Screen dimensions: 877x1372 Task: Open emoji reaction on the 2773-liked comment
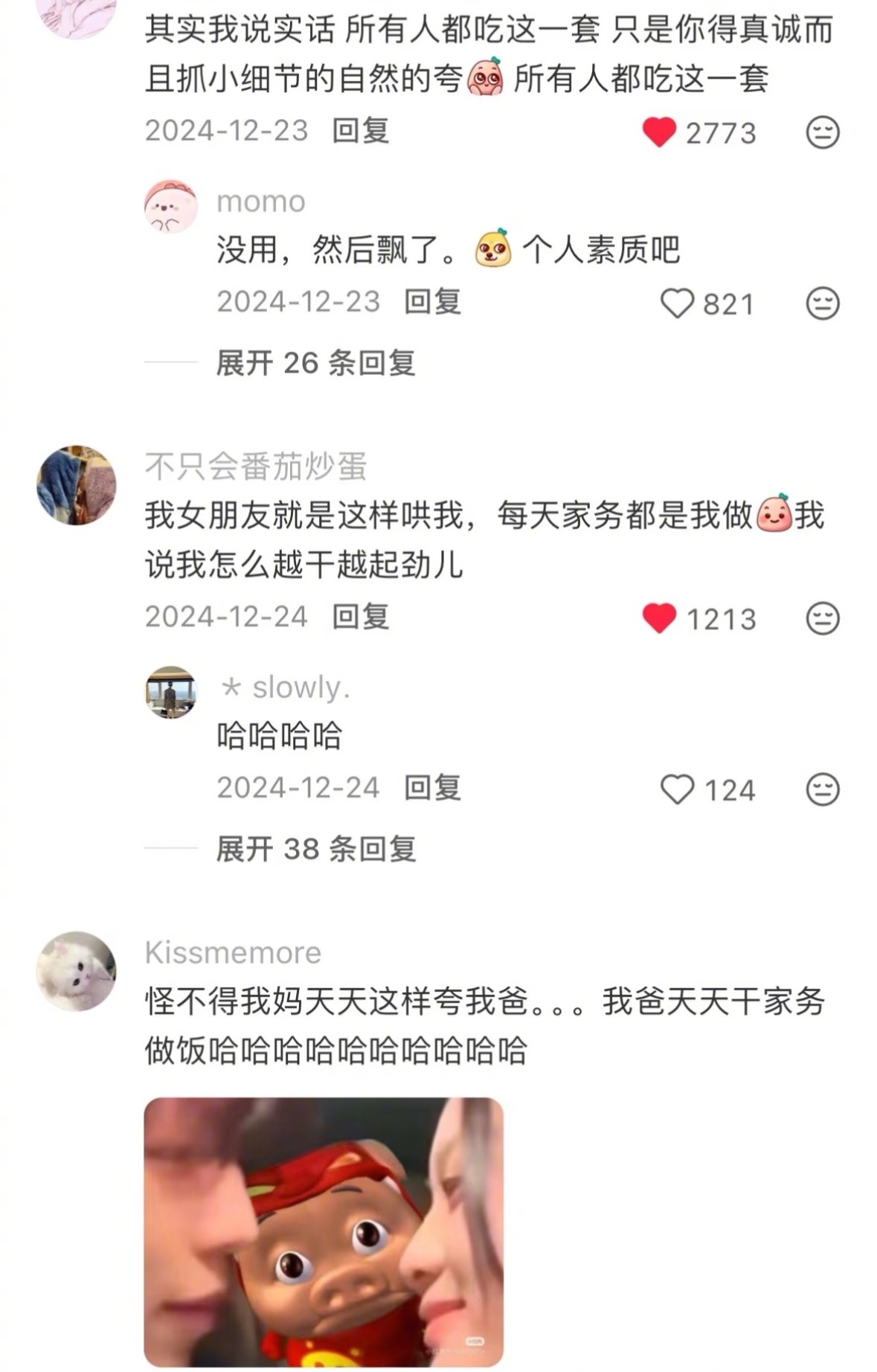(822, 132)
